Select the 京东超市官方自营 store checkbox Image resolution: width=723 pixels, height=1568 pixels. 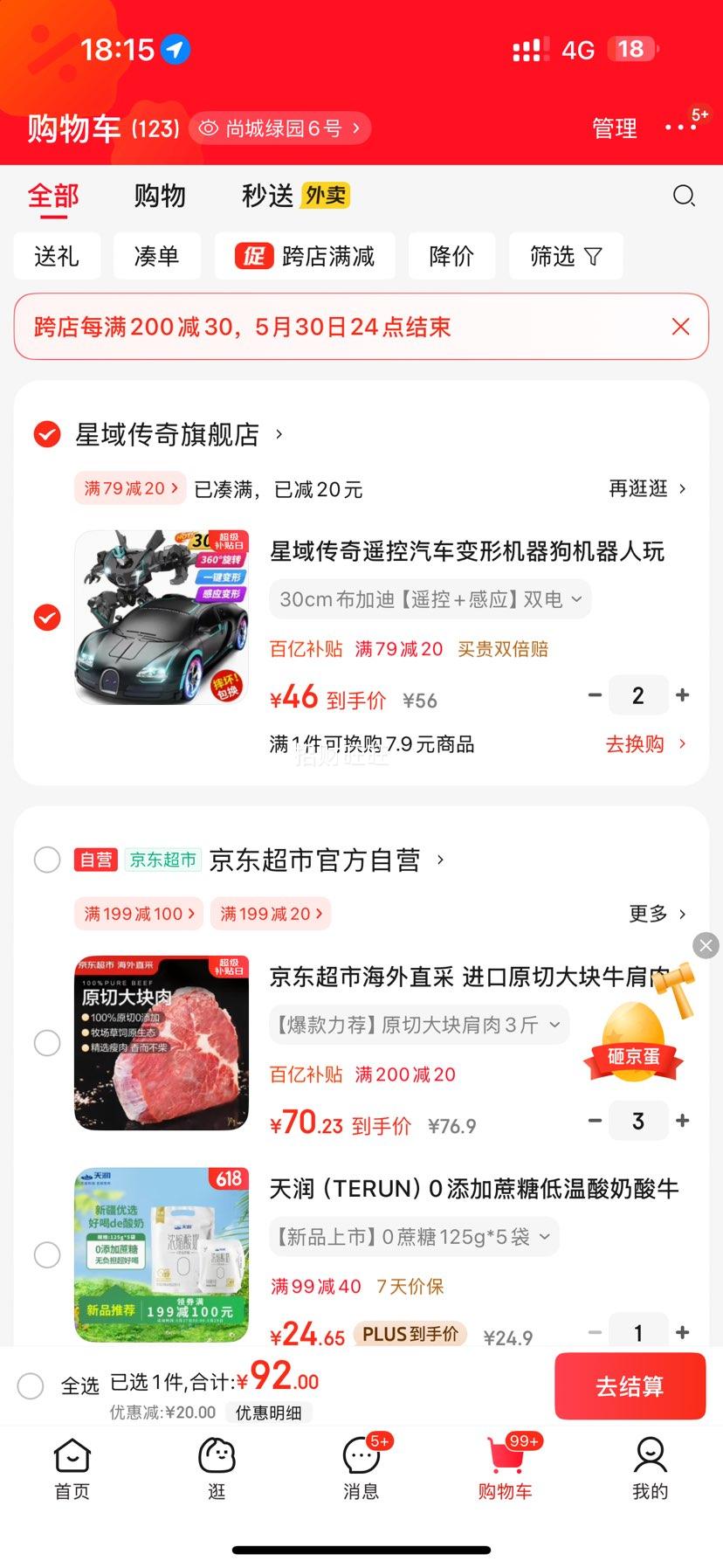[x=47, y=860]
